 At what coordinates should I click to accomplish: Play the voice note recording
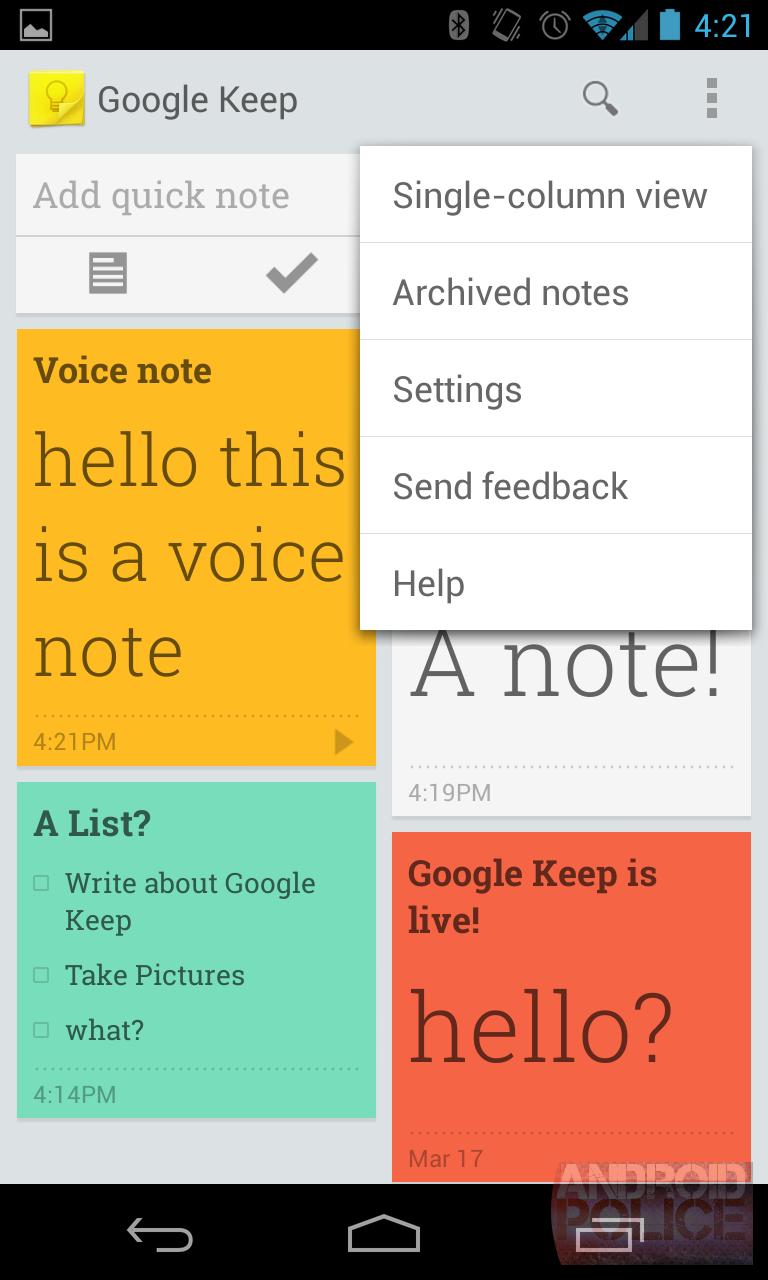coord(344,741)
